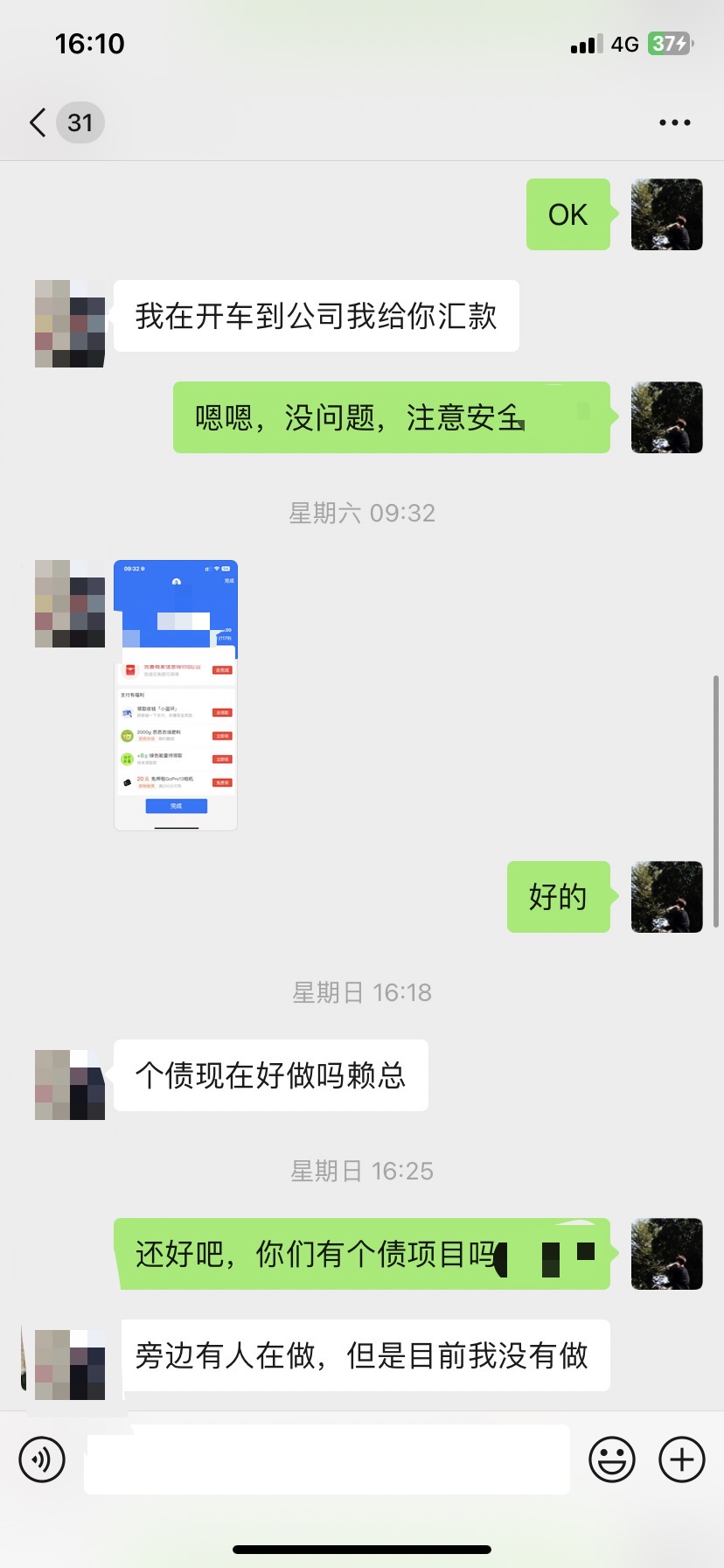Open the three-dot chat options menu
This screenshot has height=1568, width=724.
click(x=674, y=123)
